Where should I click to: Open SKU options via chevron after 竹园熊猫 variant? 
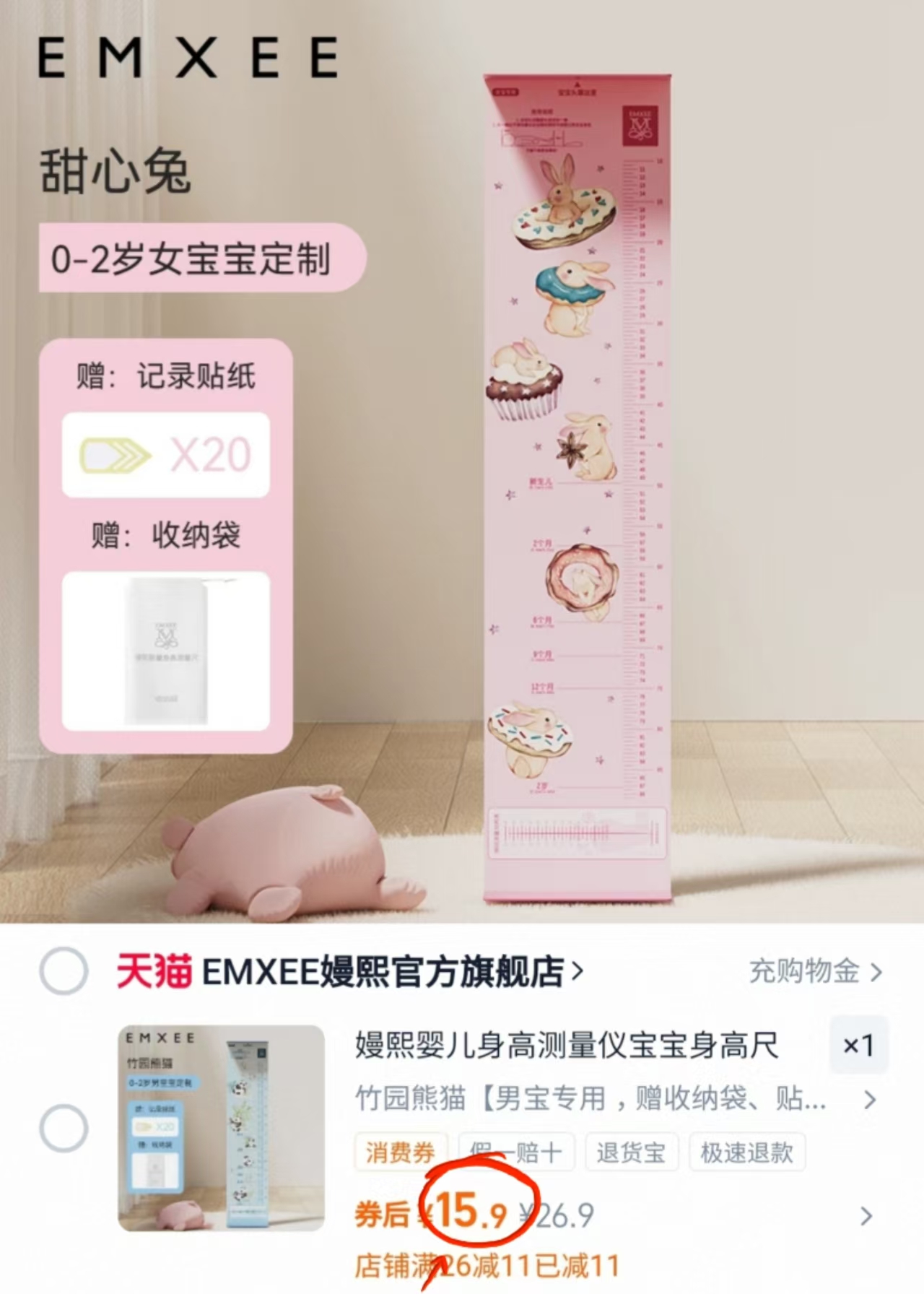click(x=869, y=1100)
